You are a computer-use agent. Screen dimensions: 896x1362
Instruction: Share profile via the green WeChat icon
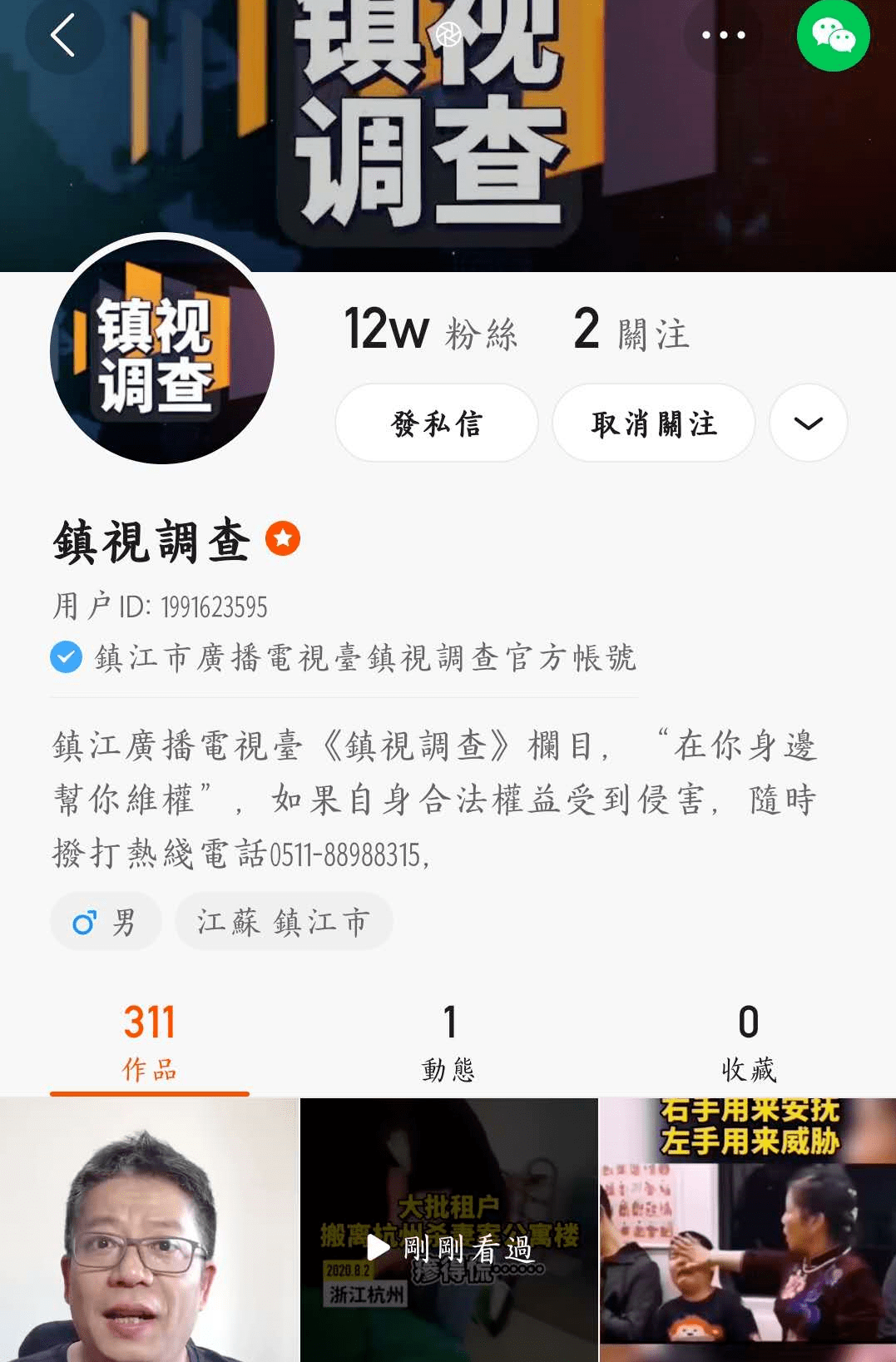[833, 36]
